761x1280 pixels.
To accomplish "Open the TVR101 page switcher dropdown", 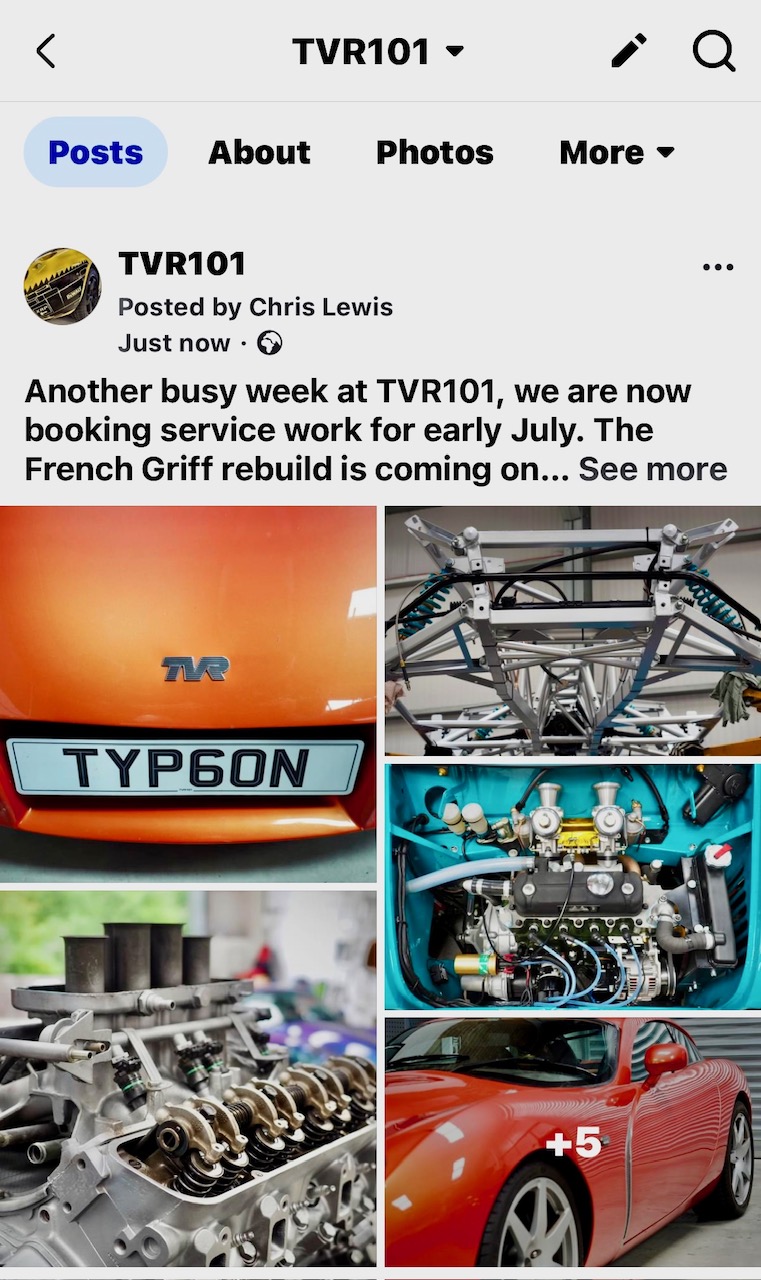I will (x=379, y=51).
